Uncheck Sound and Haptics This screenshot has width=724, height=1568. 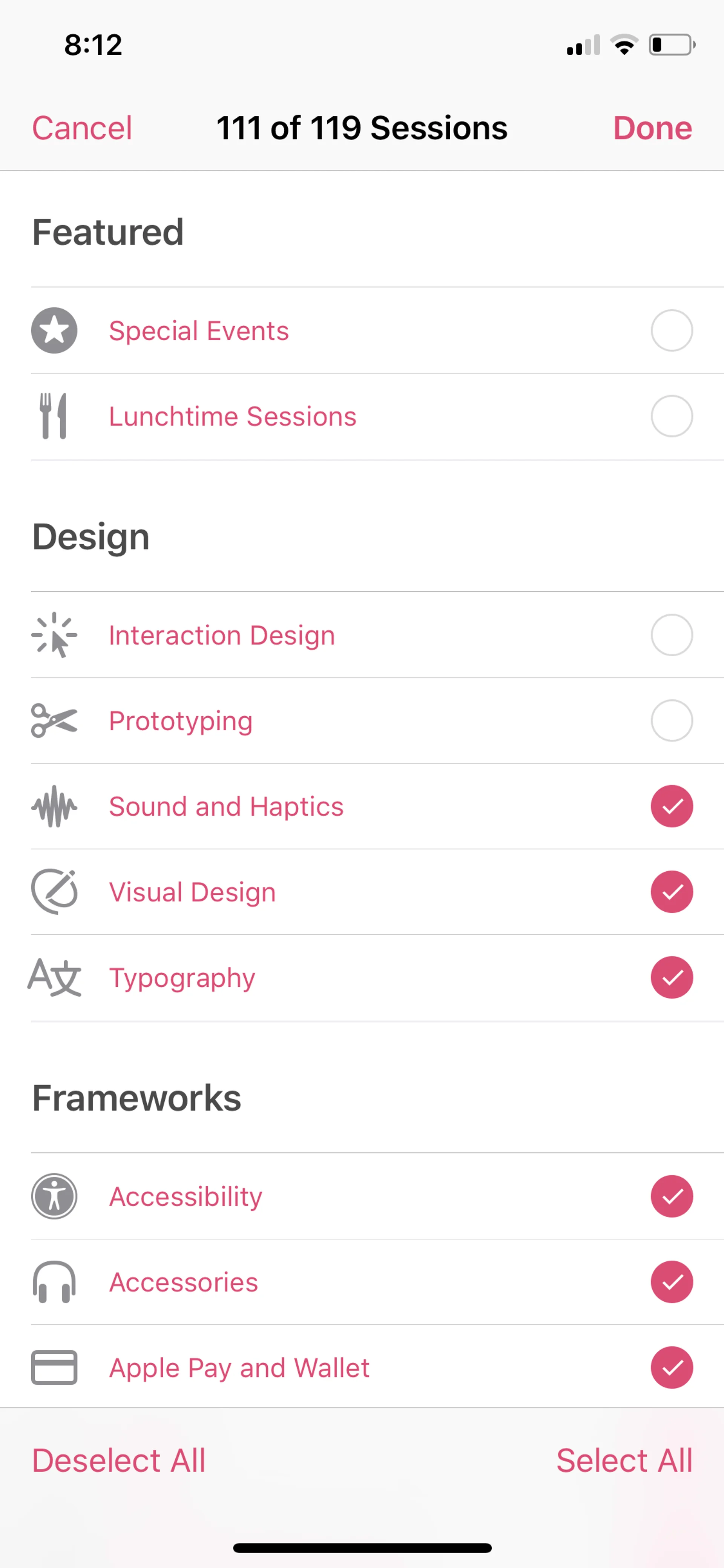(x=671, y=806)
